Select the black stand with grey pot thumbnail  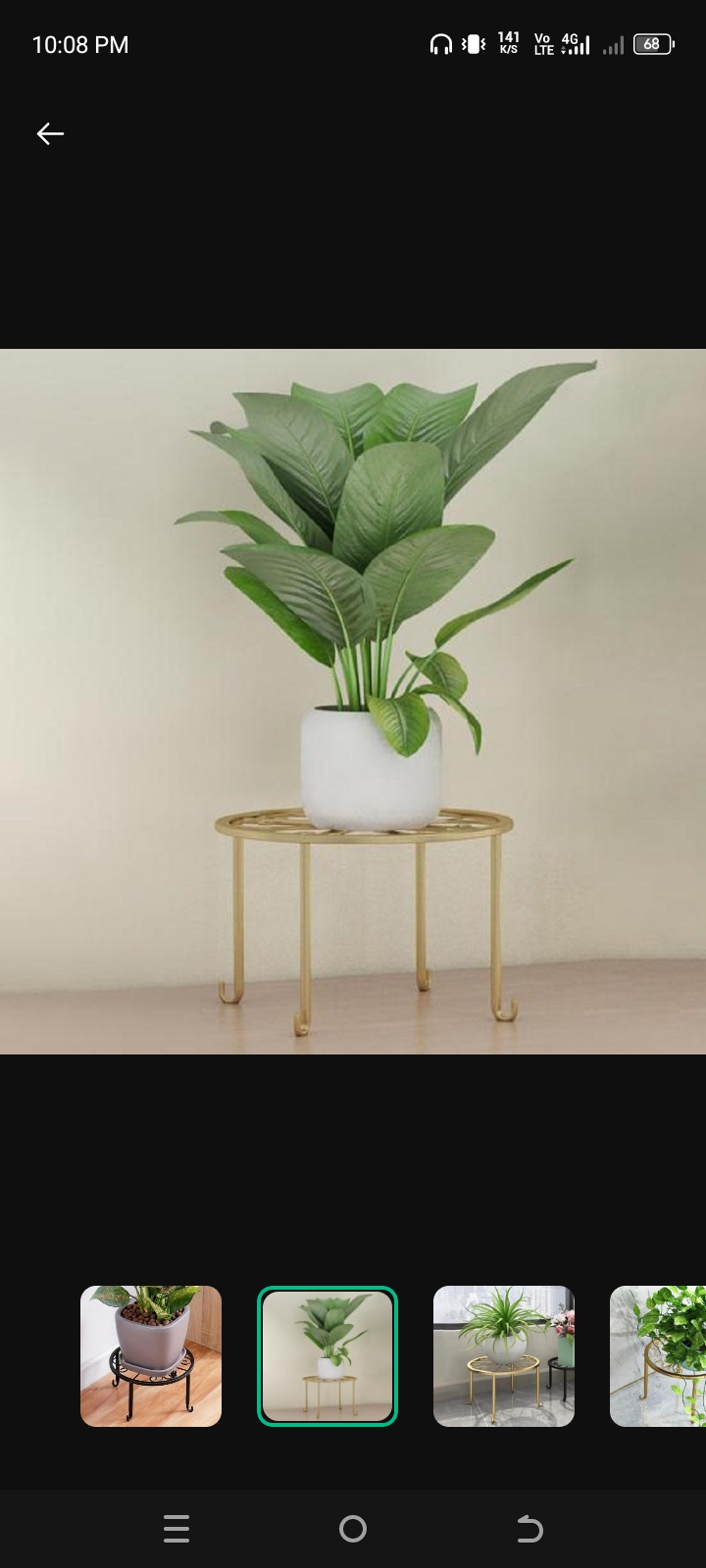151,1355
